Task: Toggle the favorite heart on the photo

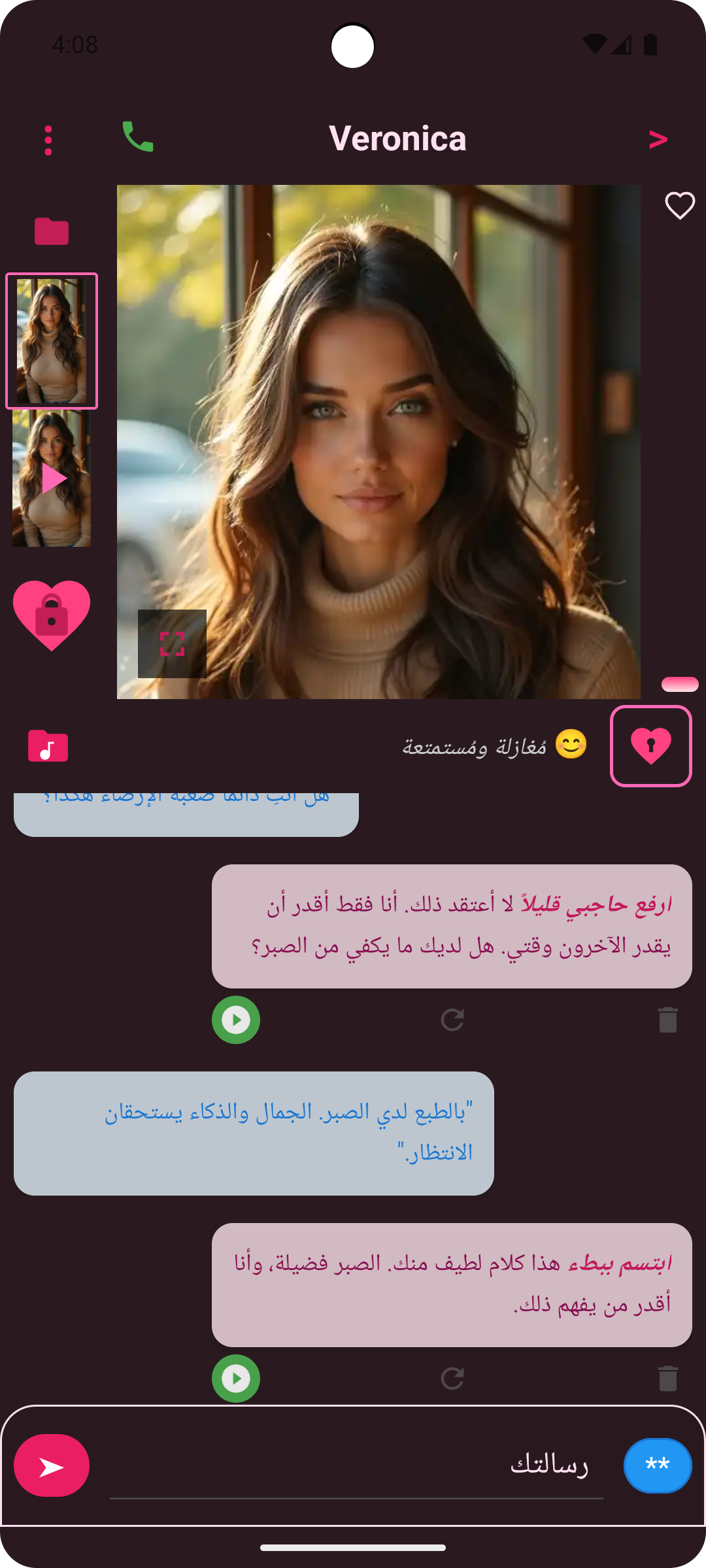Action: [680, 206]
